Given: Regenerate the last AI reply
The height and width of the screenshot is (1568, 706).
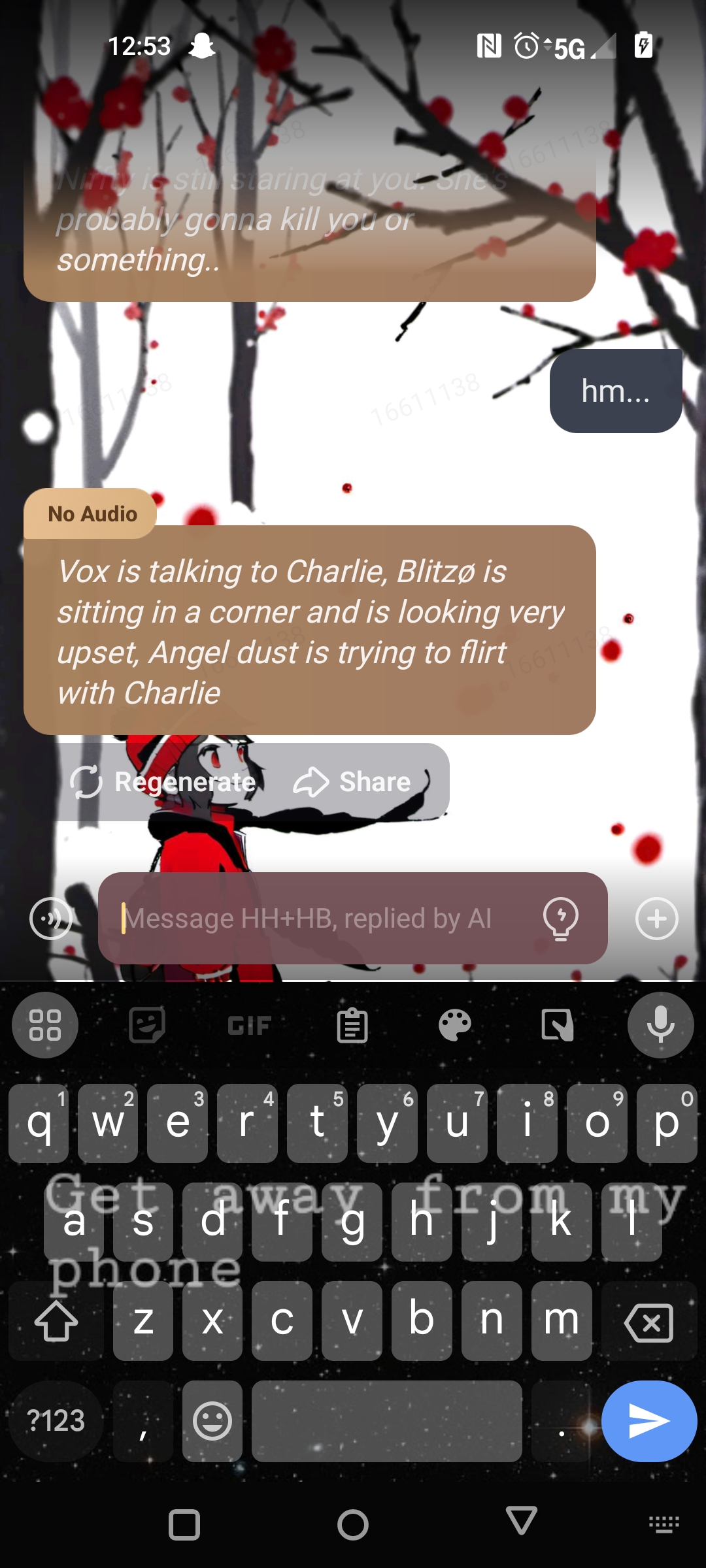Looking at the screenshot, I should pos(163,782).
